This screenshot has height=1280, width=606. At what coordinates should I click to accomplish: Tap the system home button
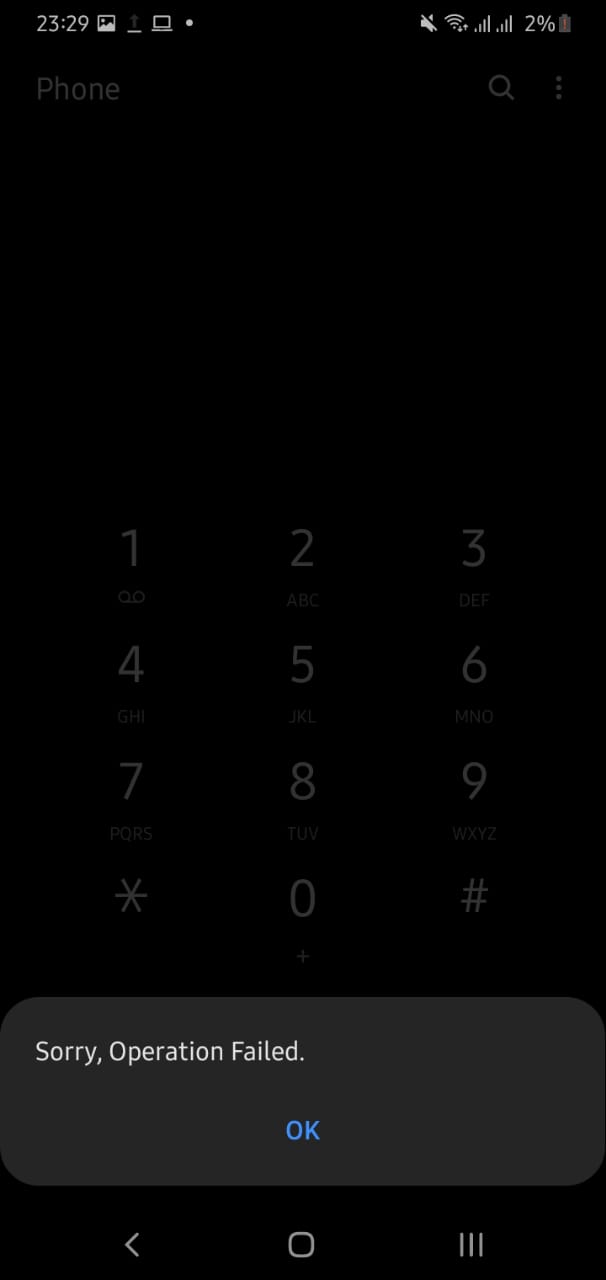pos(301,1244)
